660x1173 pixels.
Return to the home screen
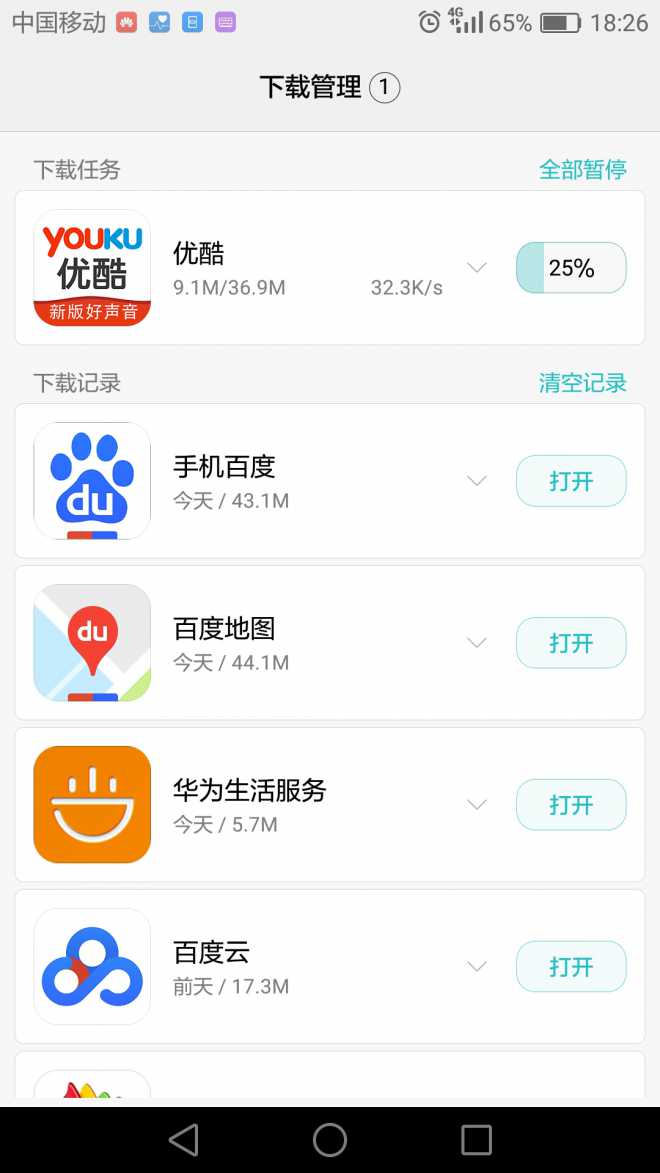tap(330, 1140)
